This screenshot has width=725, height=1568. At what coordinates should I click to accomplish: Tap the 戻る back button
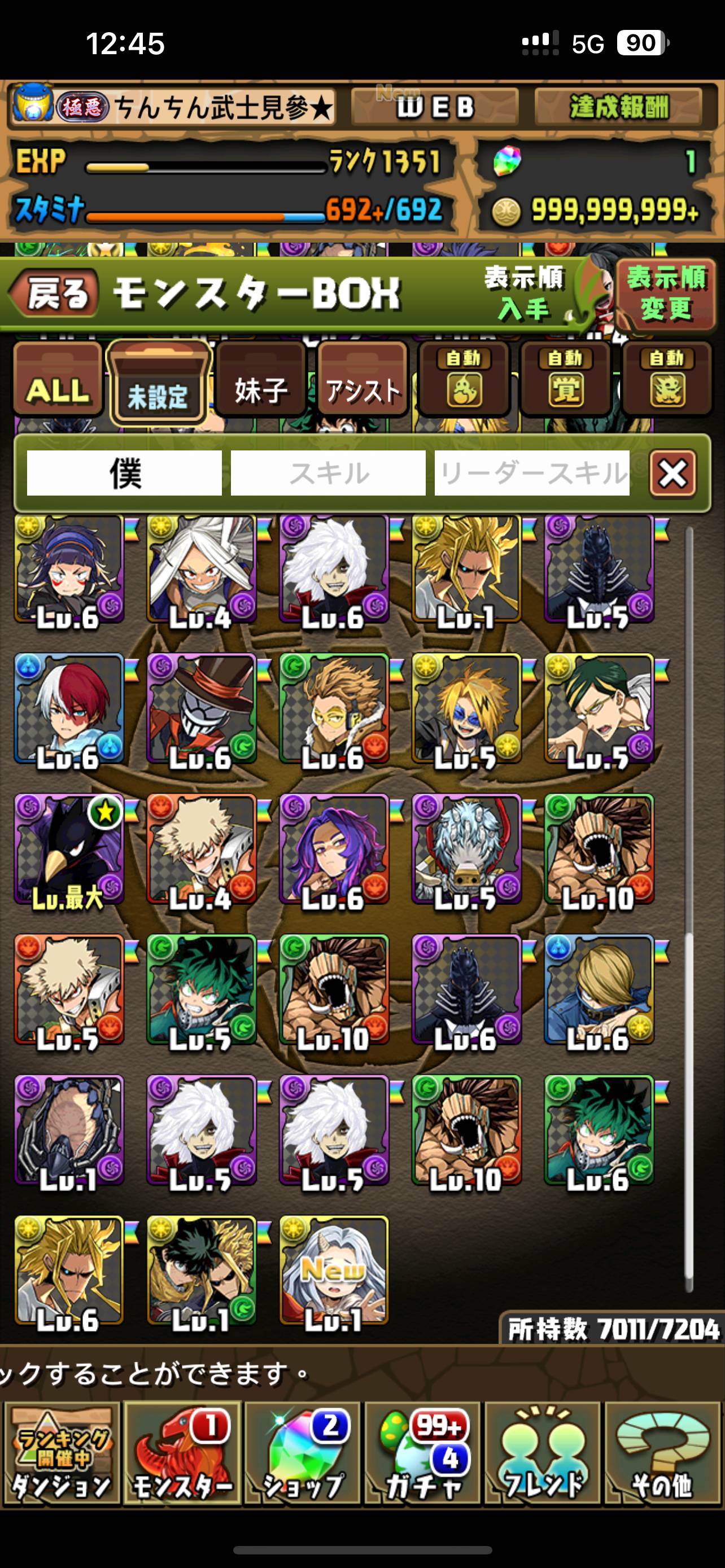(55, 294)
